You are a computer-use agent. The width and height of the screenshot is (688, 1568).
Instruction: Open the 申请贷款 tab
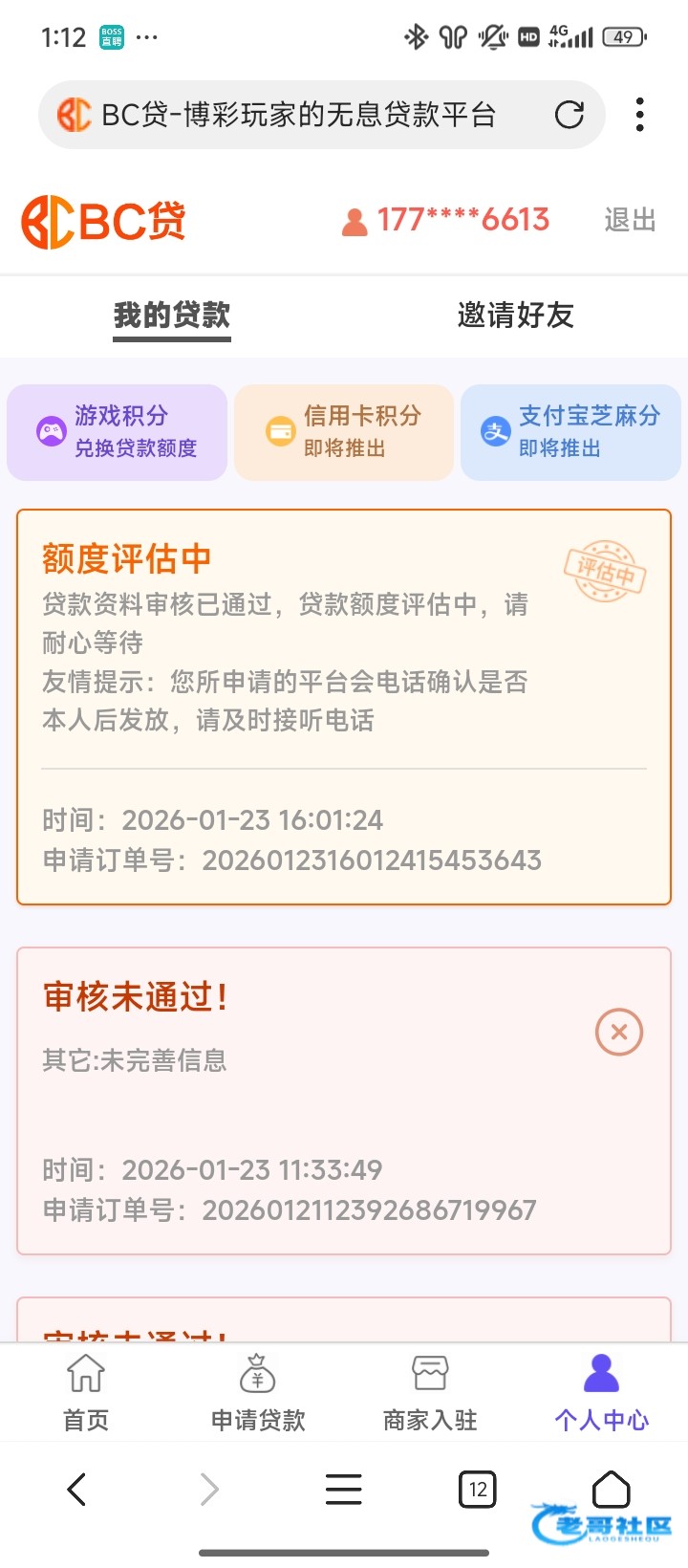coord(258,1392)
